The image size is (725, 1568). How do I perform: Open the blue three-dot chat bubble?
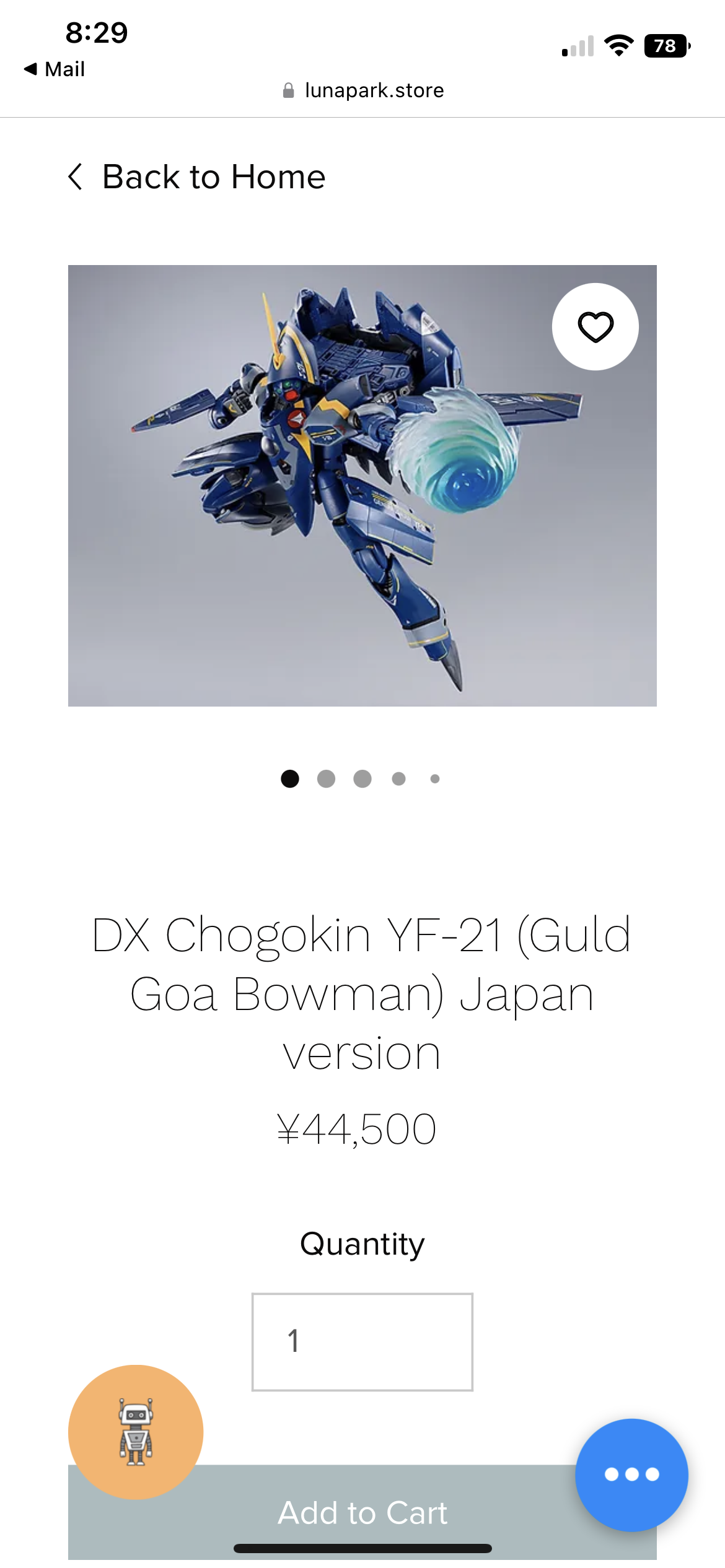[631, 1474]
